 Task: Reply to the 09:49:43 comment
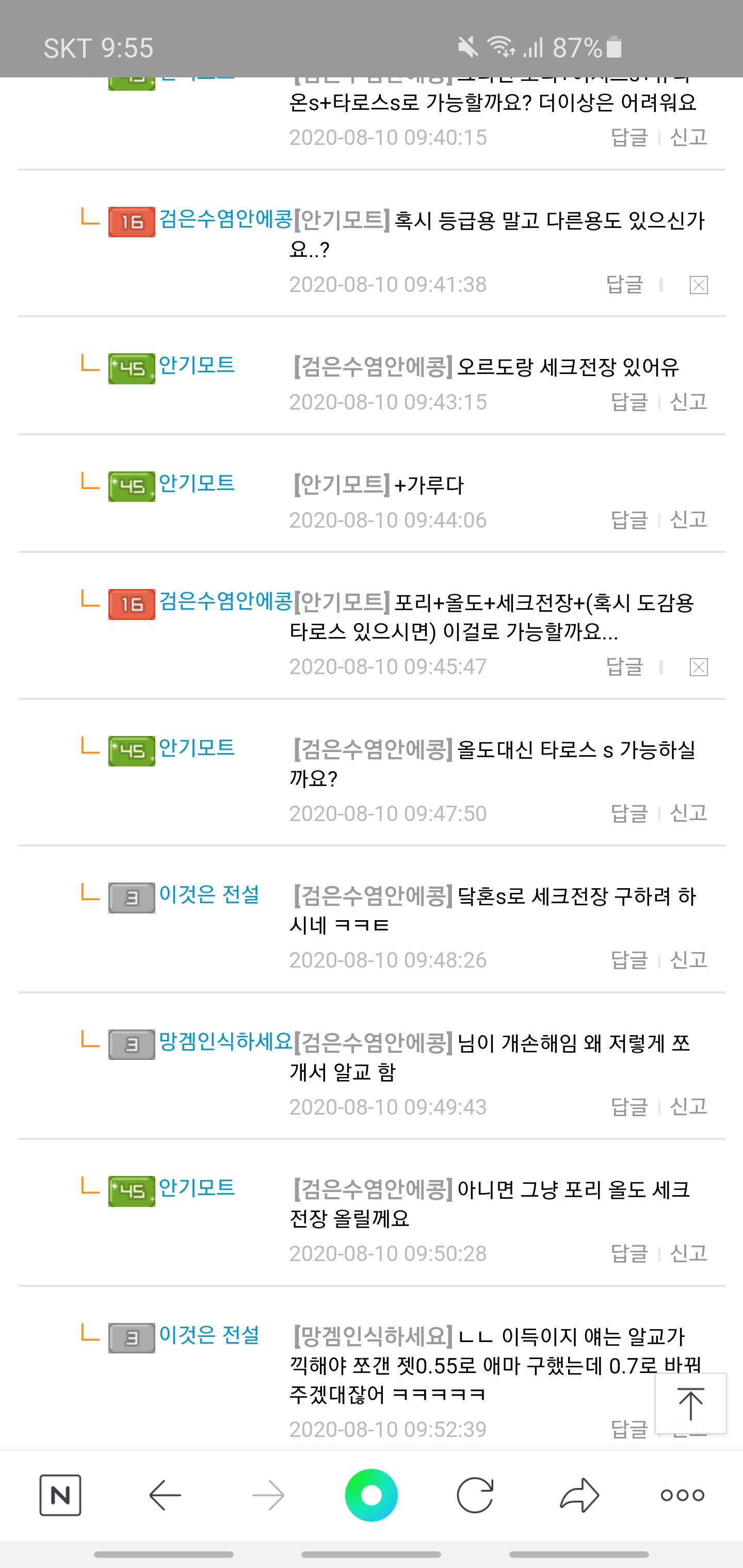[x=628, y=1106]
